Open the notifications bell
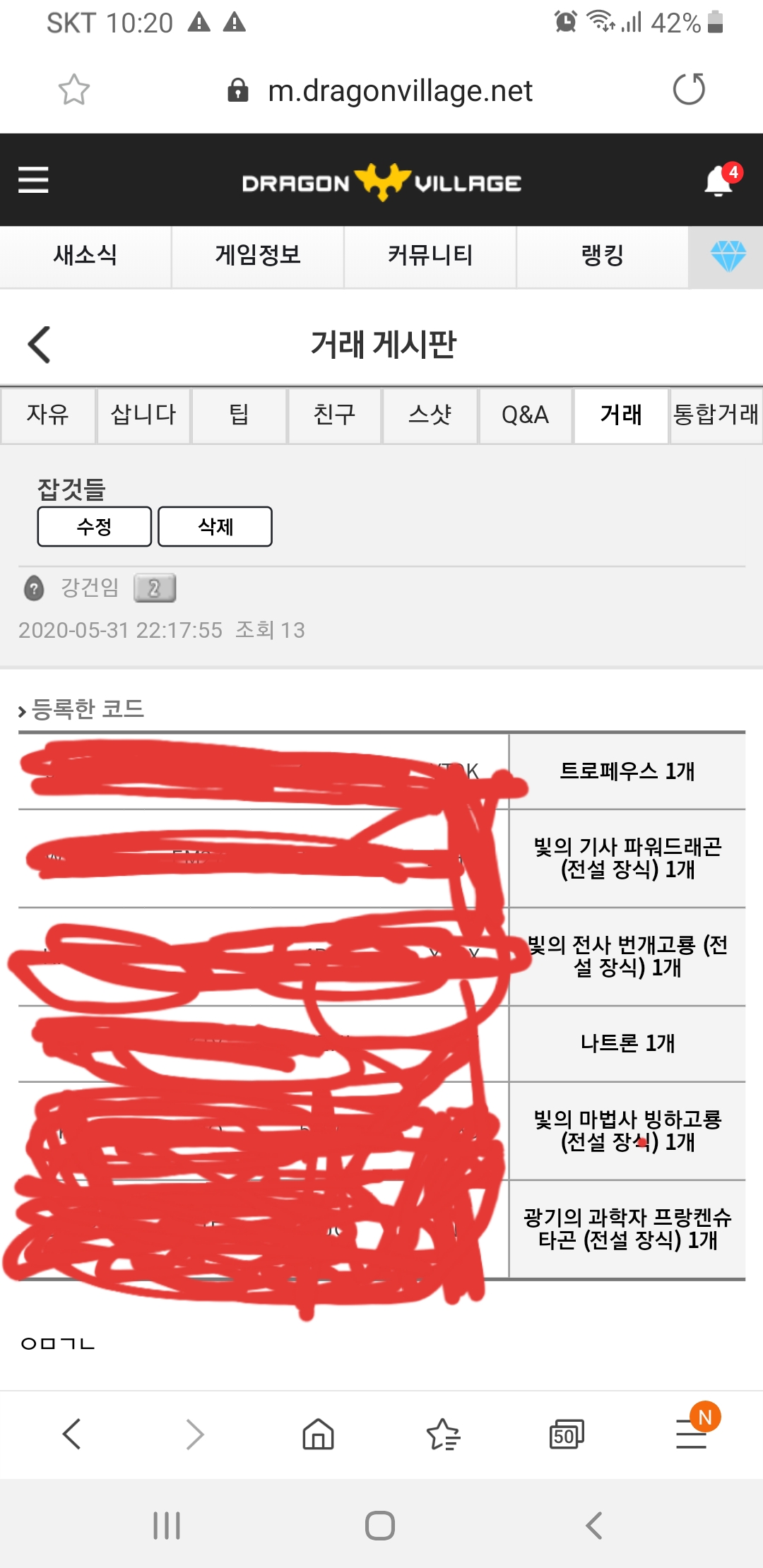763x1568 pixels. (719, 181)
